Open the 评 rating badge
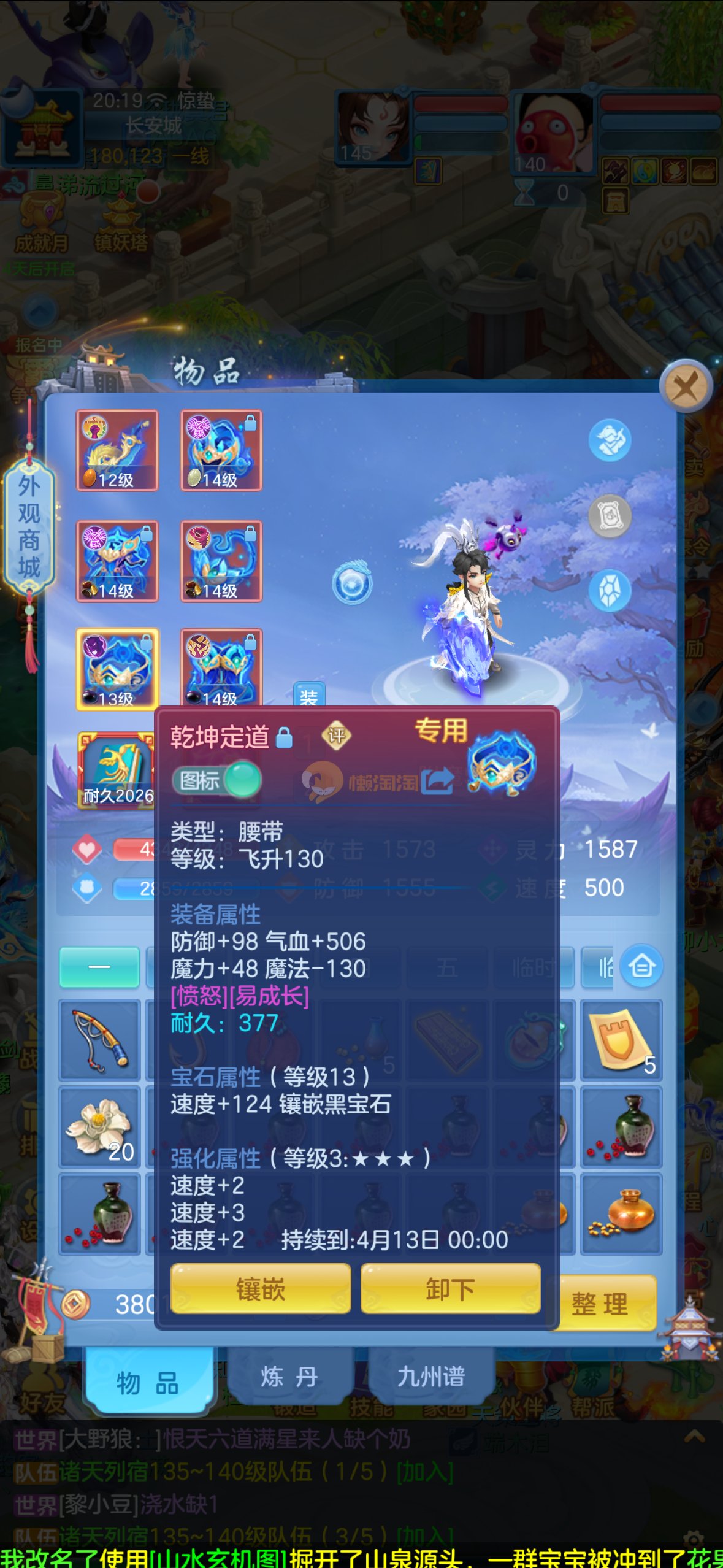Image resolution: width=723 pixels, height=1568 pixels. tap(337, 735)
